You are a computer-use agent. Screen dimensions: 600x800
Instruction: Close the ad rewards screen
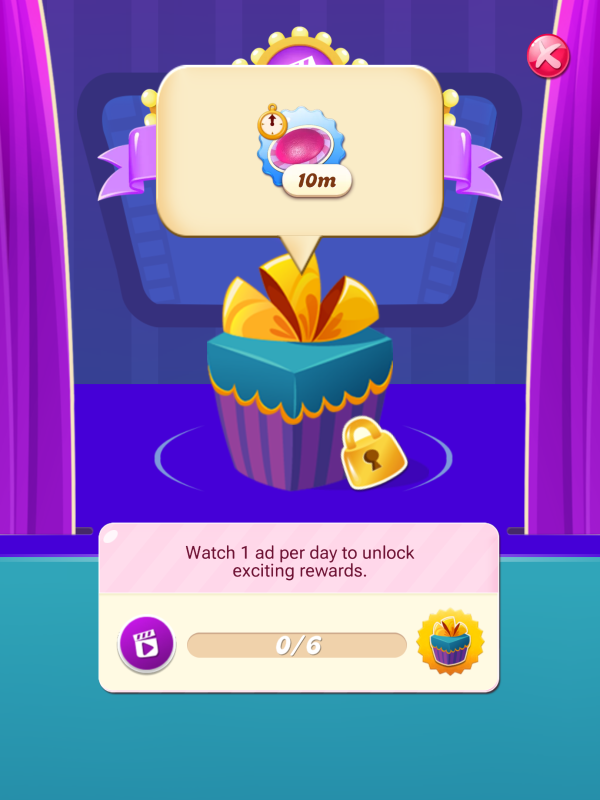(547, 56)
